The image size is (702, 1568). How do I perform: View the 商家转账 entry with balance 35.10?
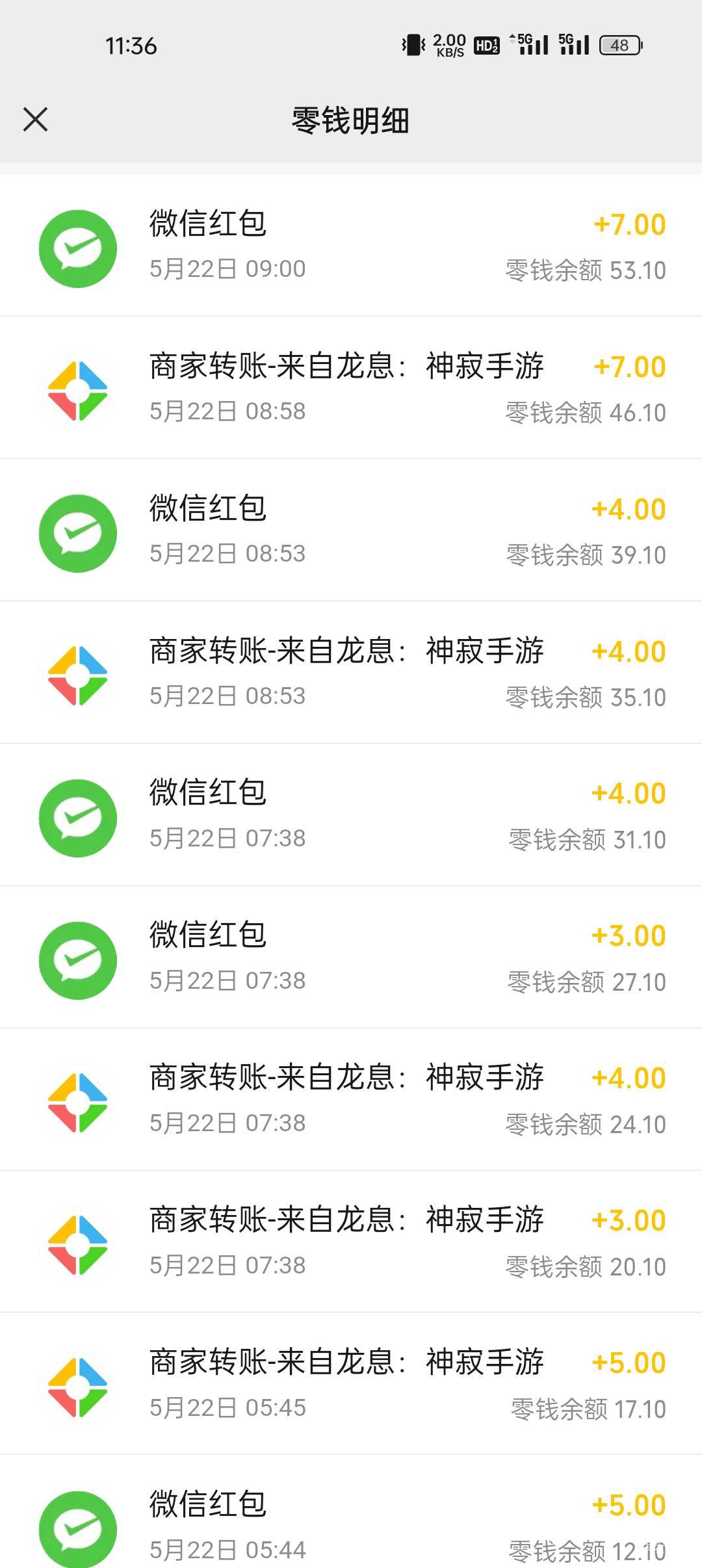coord(351,672)
